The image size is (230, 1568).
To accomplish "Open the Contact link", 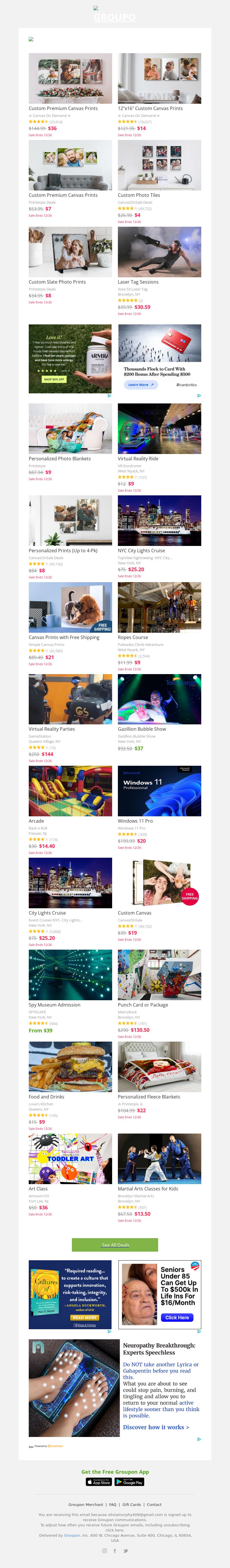I will point(154,1505).
